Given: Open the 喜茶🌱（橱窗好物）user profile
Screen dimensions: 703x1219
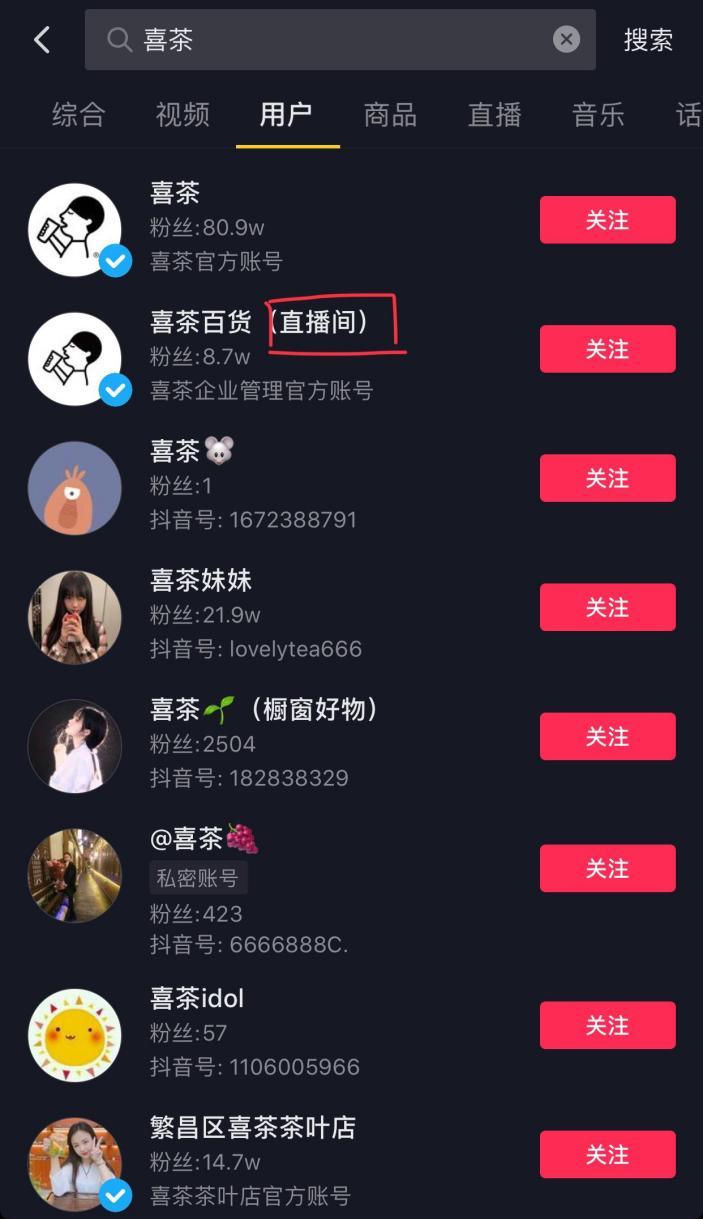Looking at the screenshot, I should (264, 710).
